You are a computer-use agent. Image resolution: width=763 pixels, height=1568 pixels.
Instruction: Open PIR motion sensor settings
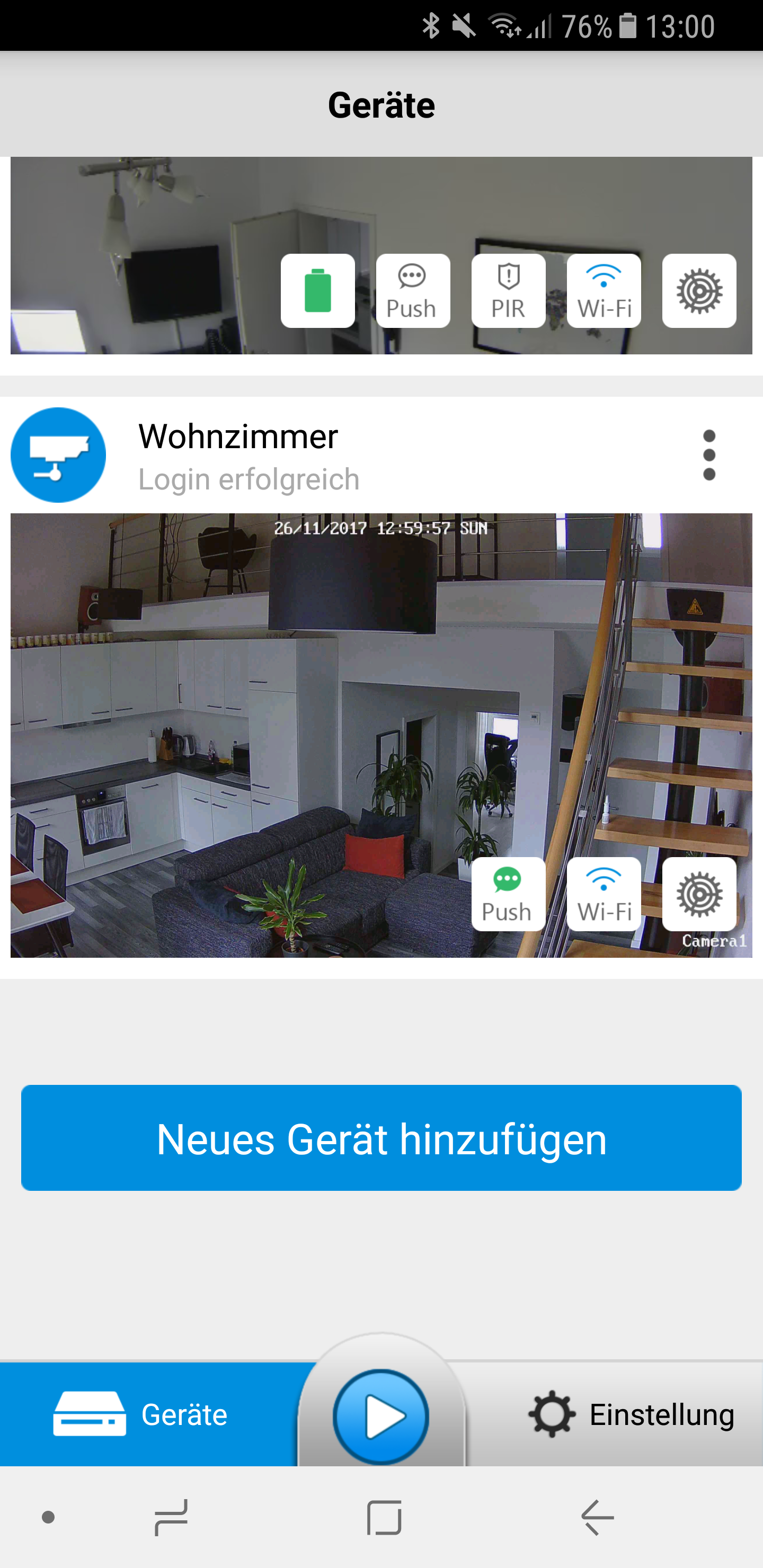508,291
